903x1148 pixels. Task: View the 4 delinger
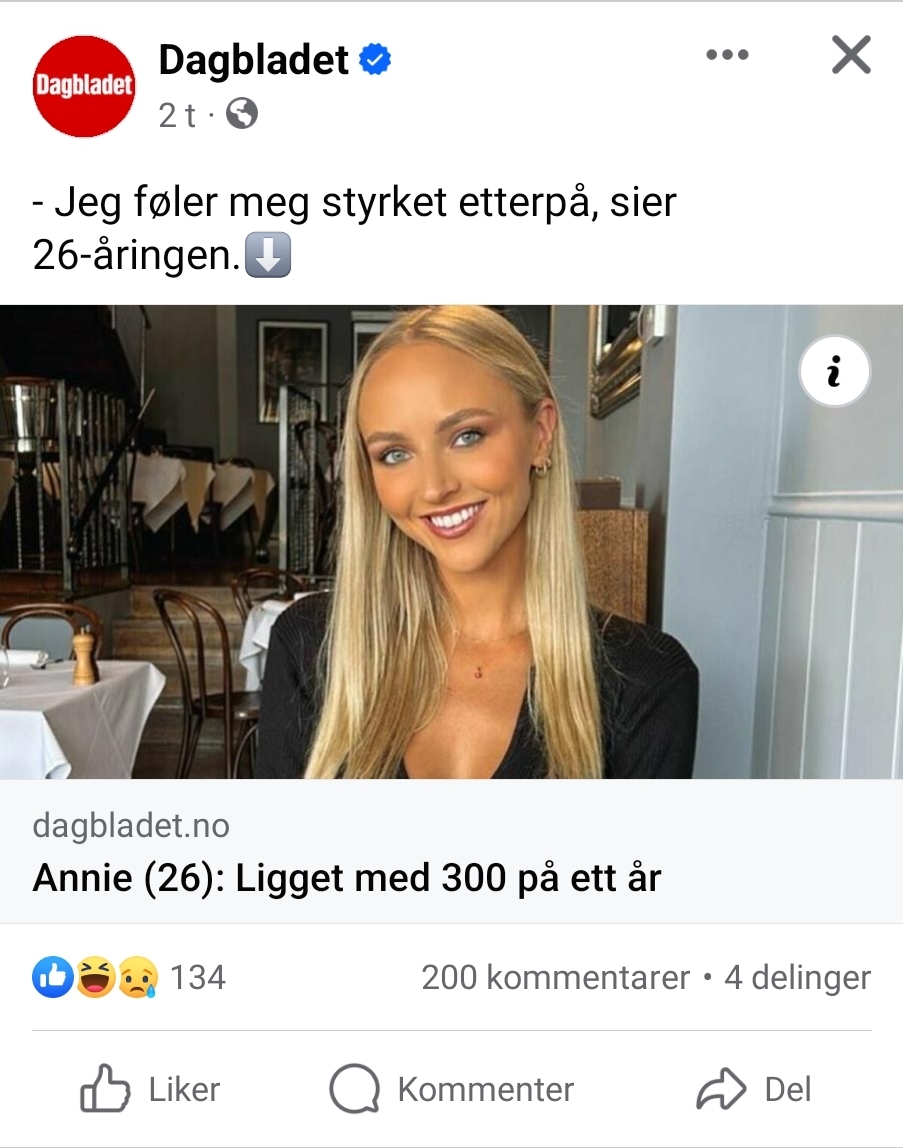point(798,977)
